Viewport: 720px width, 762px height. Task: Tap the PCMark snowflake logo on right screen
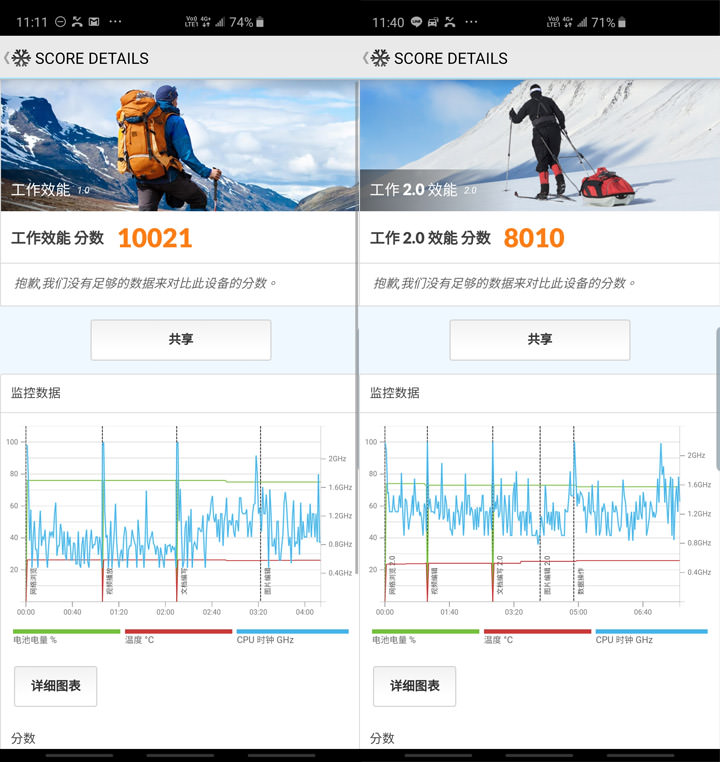[379, 58]
